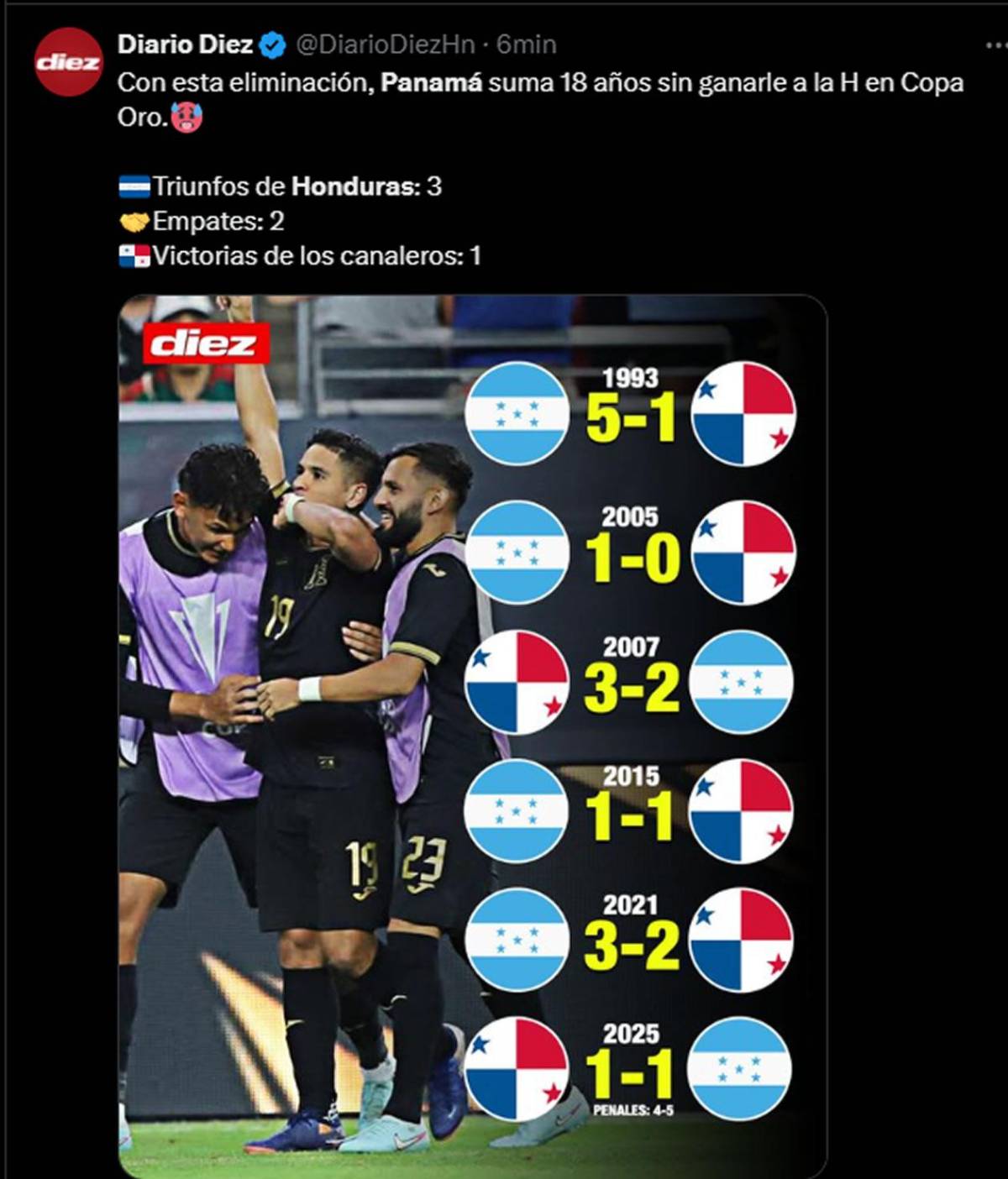Image resolution: width=1008 pixels, height=1179 pixels.
Task: Open Diario Diez profile avatar
Action: 67,61
